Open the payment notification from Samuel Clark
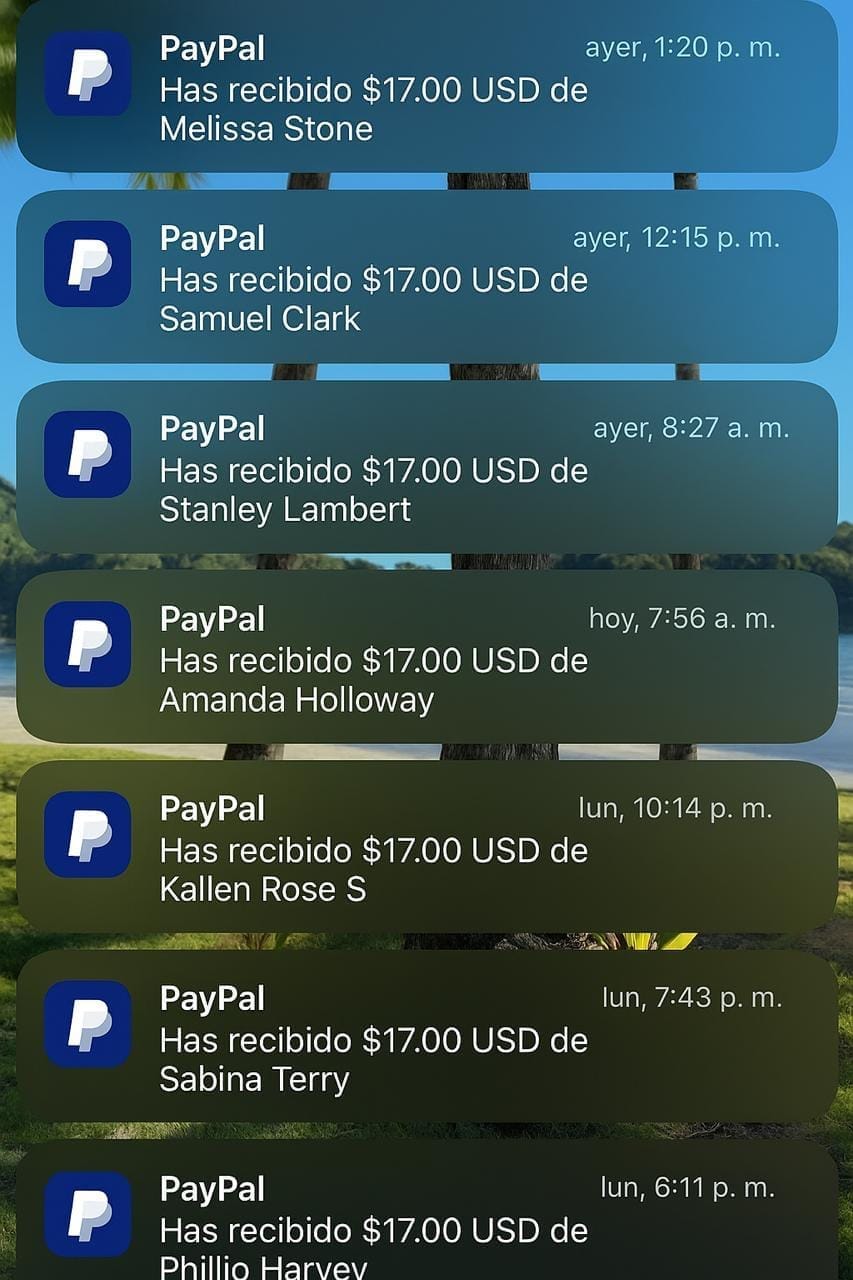Screen dimensions: 853x1280 (x=426, y=277)
